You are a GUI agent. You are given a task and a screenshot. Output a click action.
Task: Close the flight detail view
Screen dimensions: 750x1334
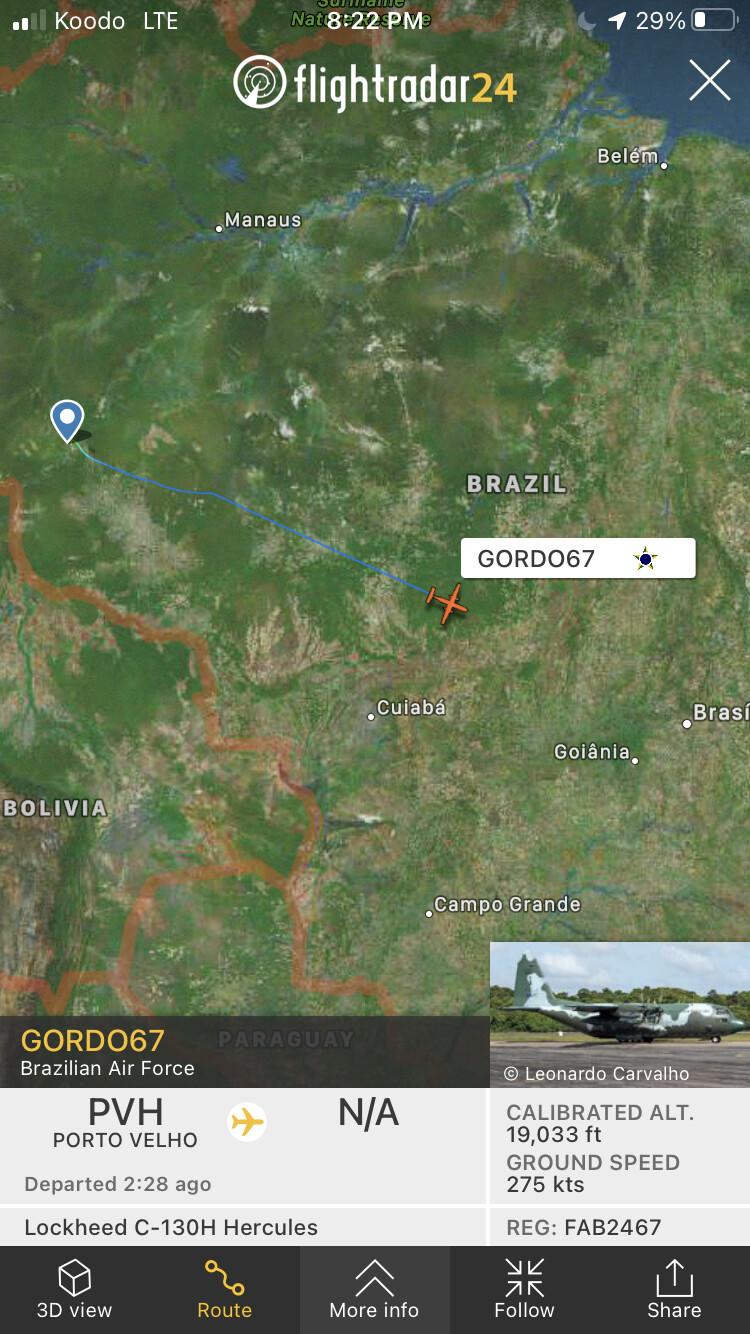pyautogui.click(x=709, y=80)
